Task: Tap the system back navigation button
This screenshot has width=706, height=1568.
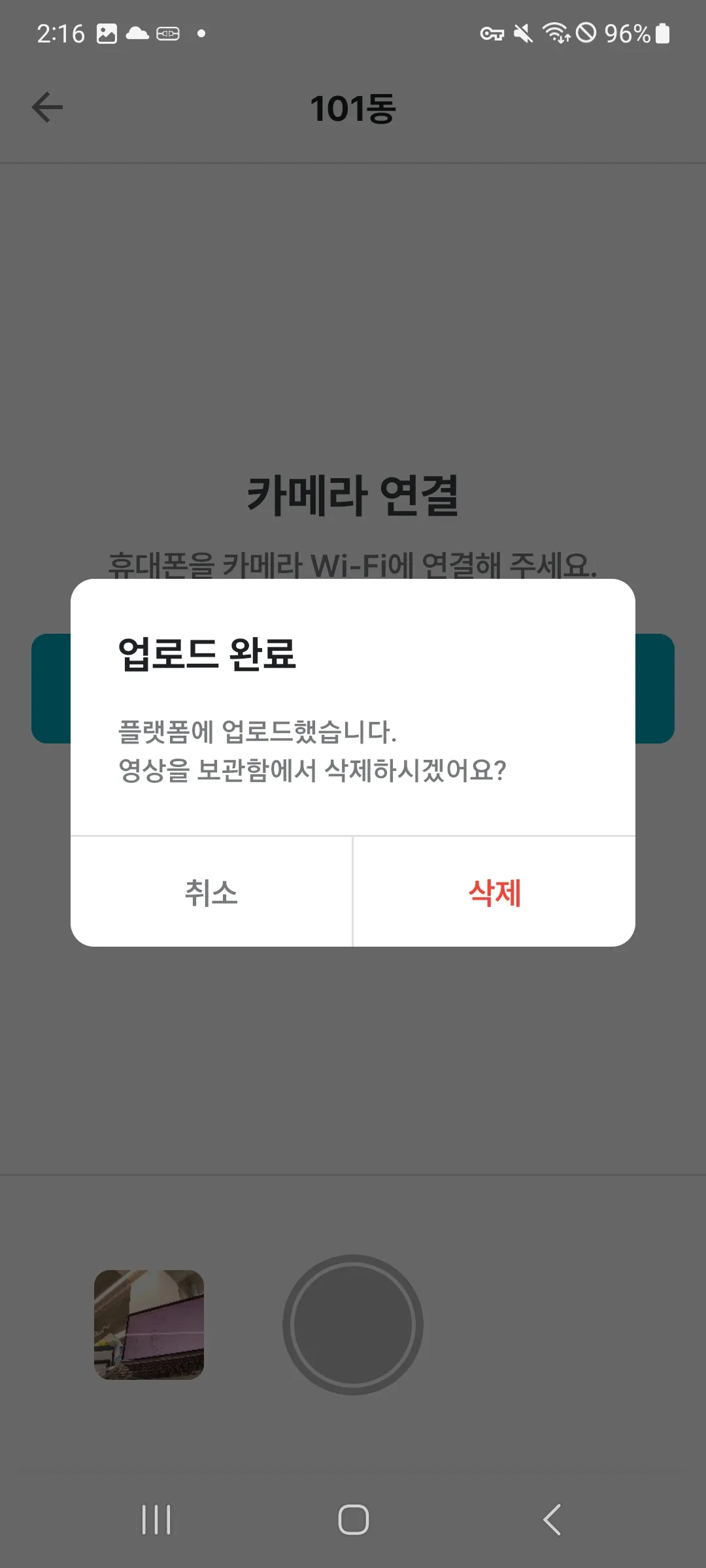Action: tap(552, 1520)
